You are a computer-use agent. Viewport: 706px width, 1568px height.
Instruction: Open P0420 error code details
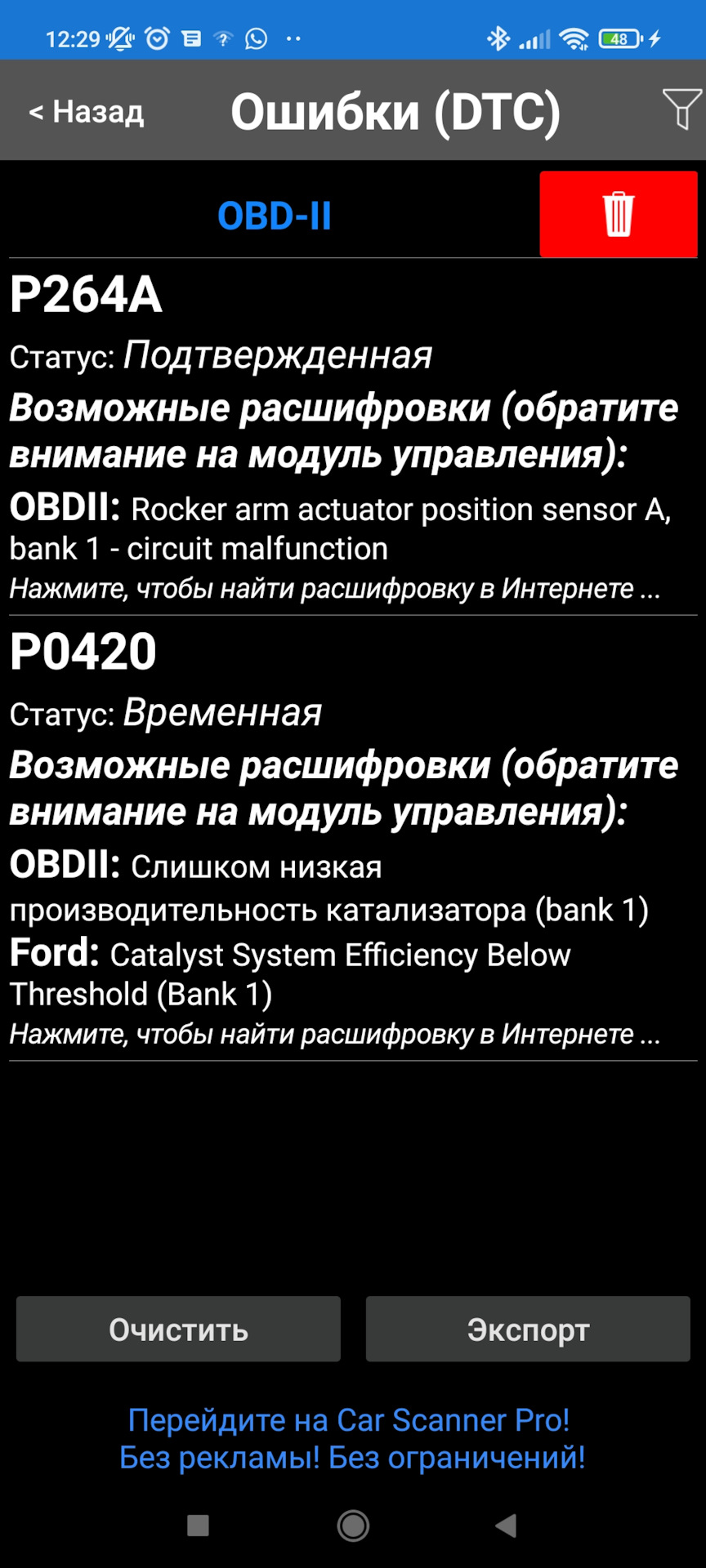[x=353, y=840]
